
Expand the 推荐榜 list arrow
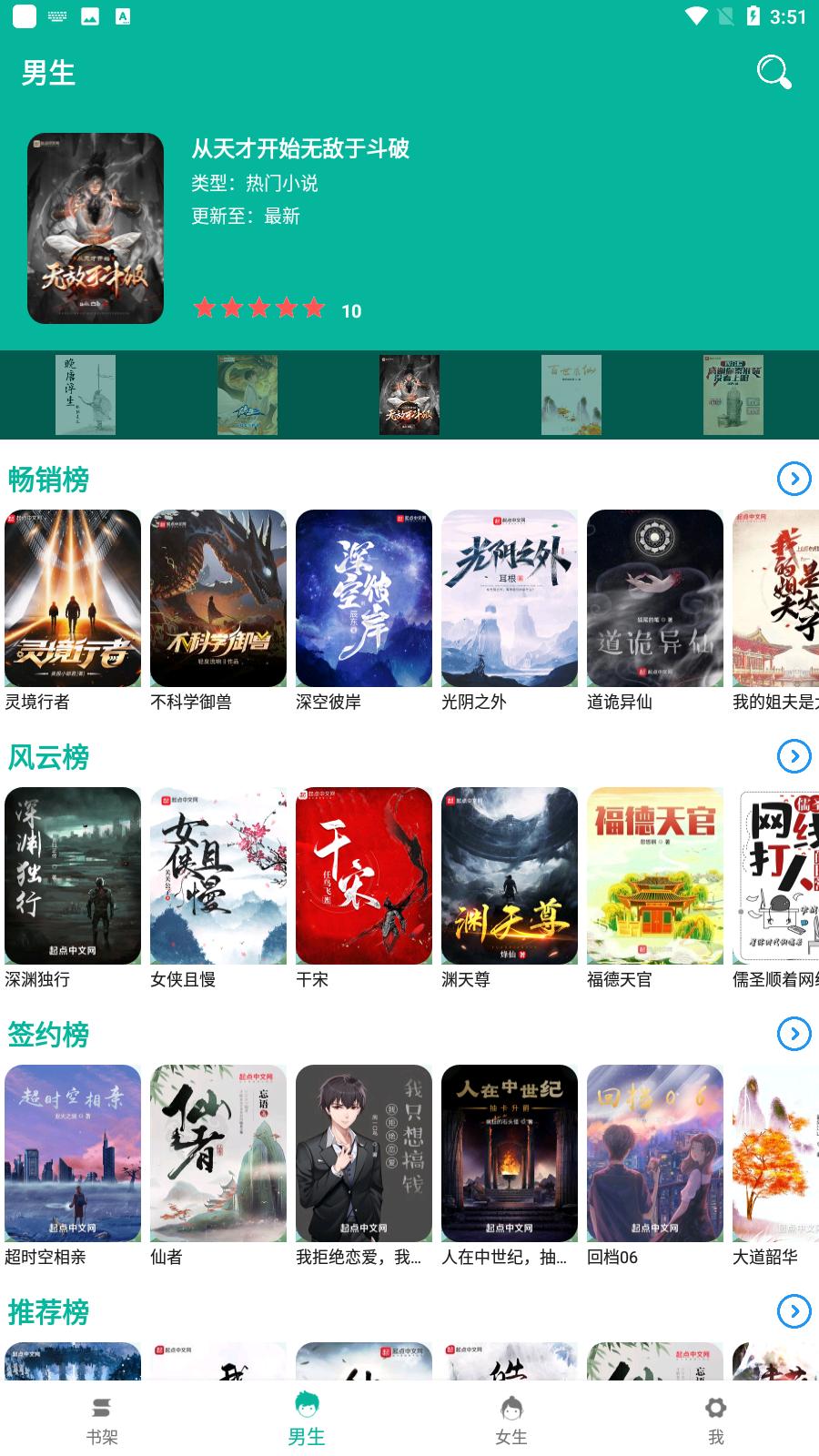tap(794, 1311)
